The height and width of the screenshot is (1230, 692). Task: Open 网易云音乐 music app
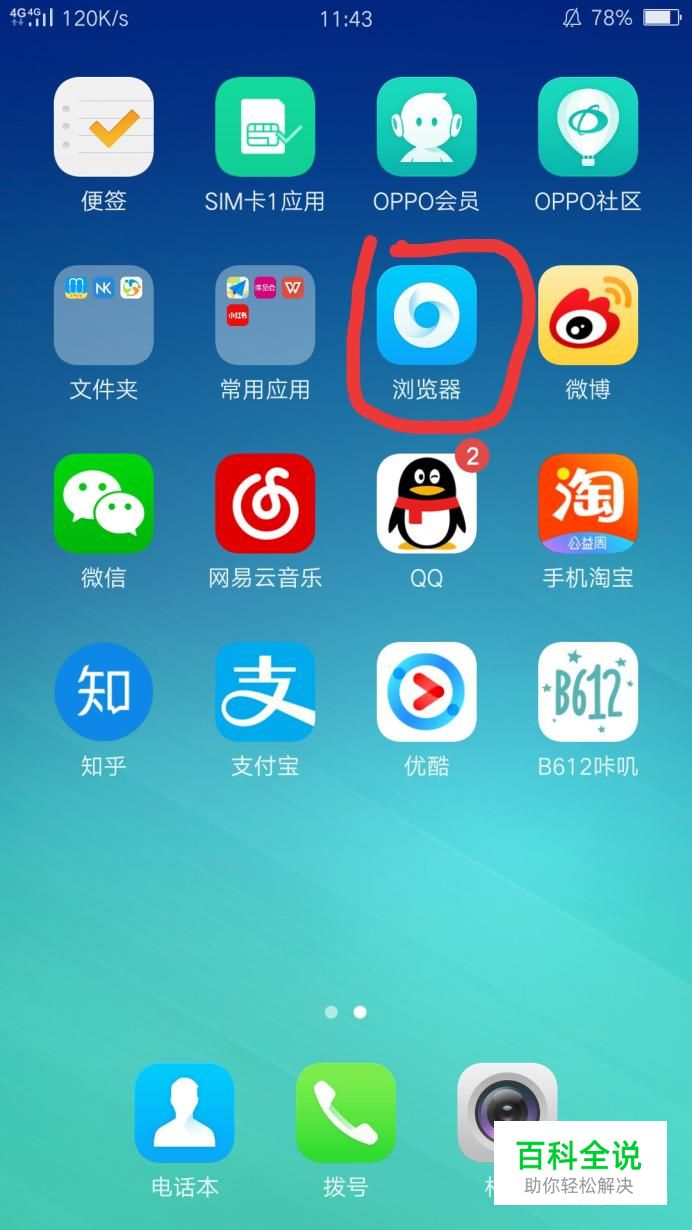[x=265, y=503]
